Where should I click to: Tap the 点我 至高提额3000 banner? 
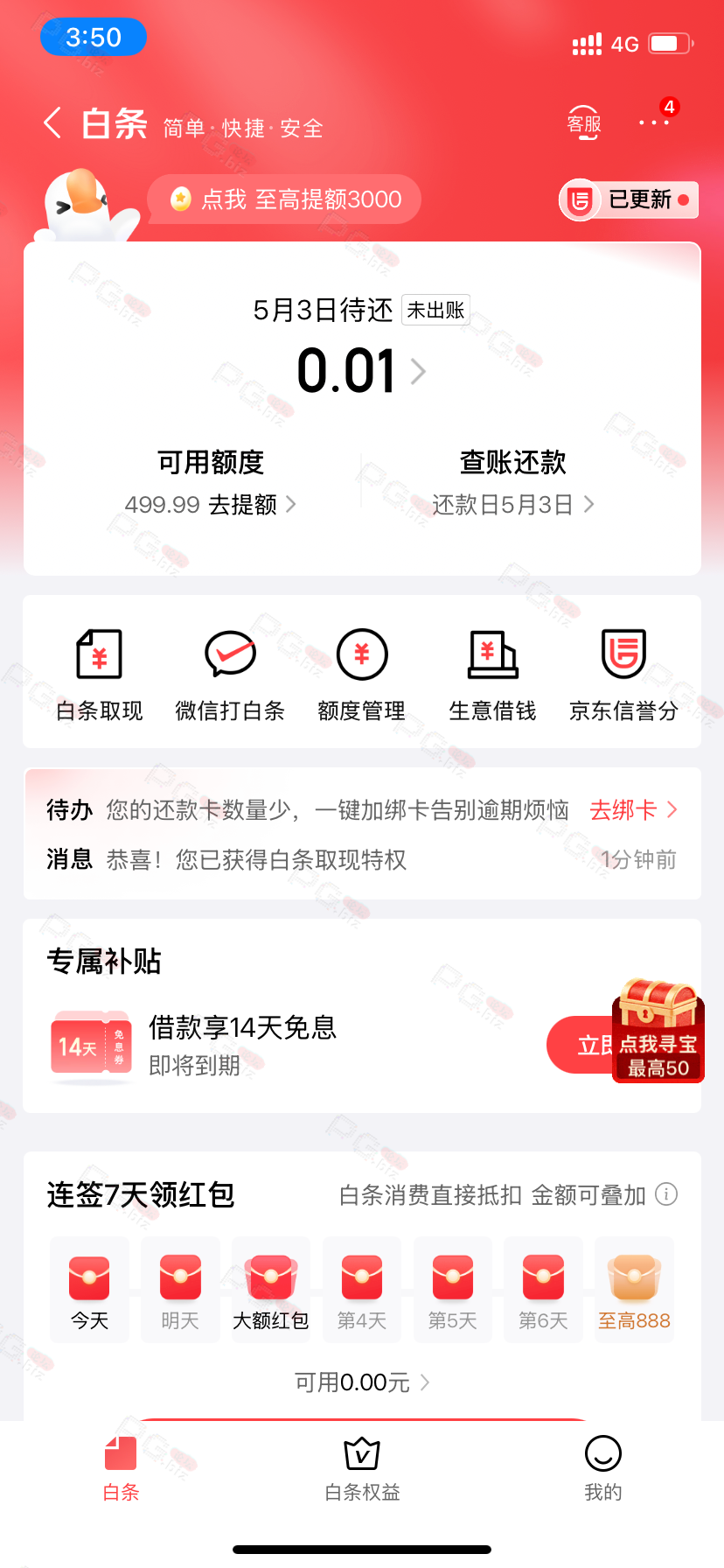(x=285, y=199)
